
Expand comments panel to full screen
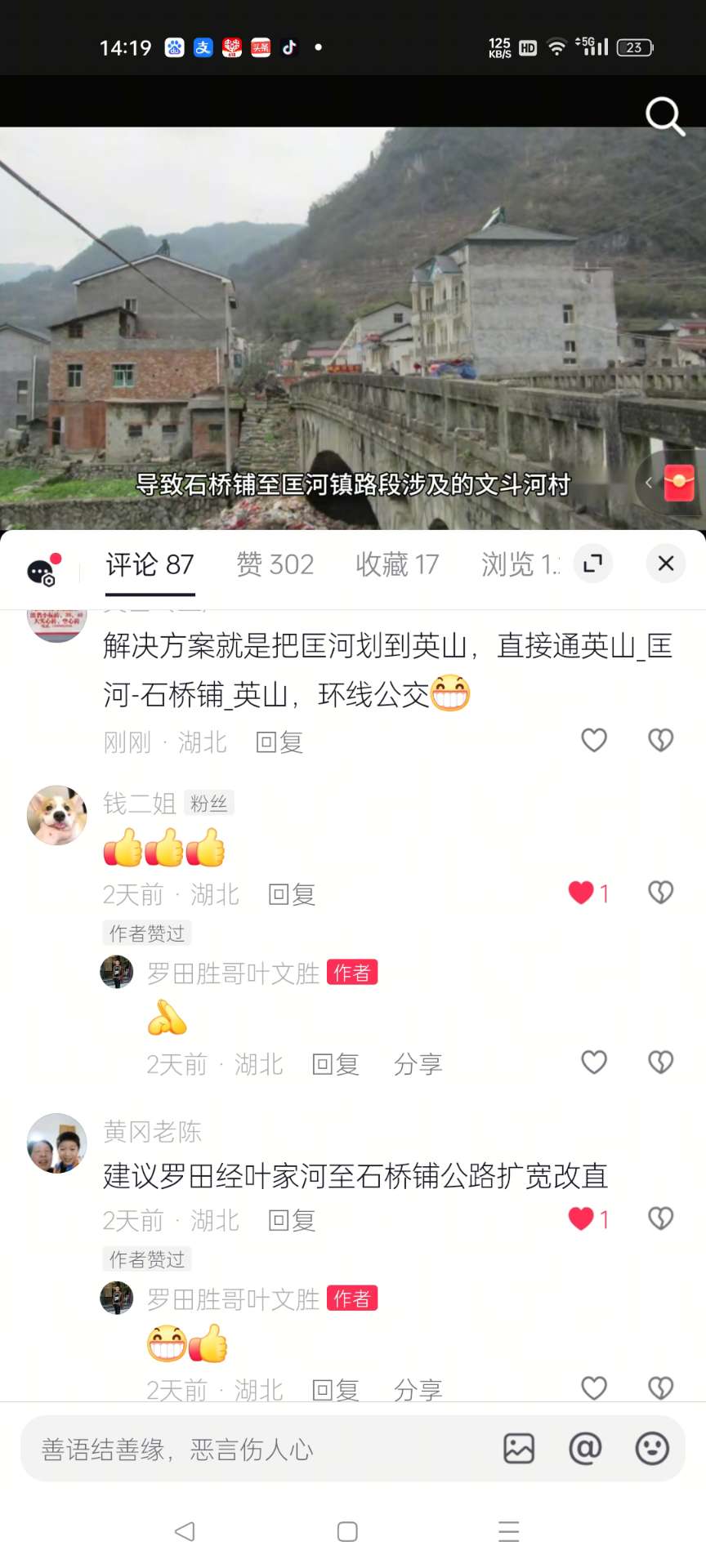pyautogui.click(x=592, y=563)
